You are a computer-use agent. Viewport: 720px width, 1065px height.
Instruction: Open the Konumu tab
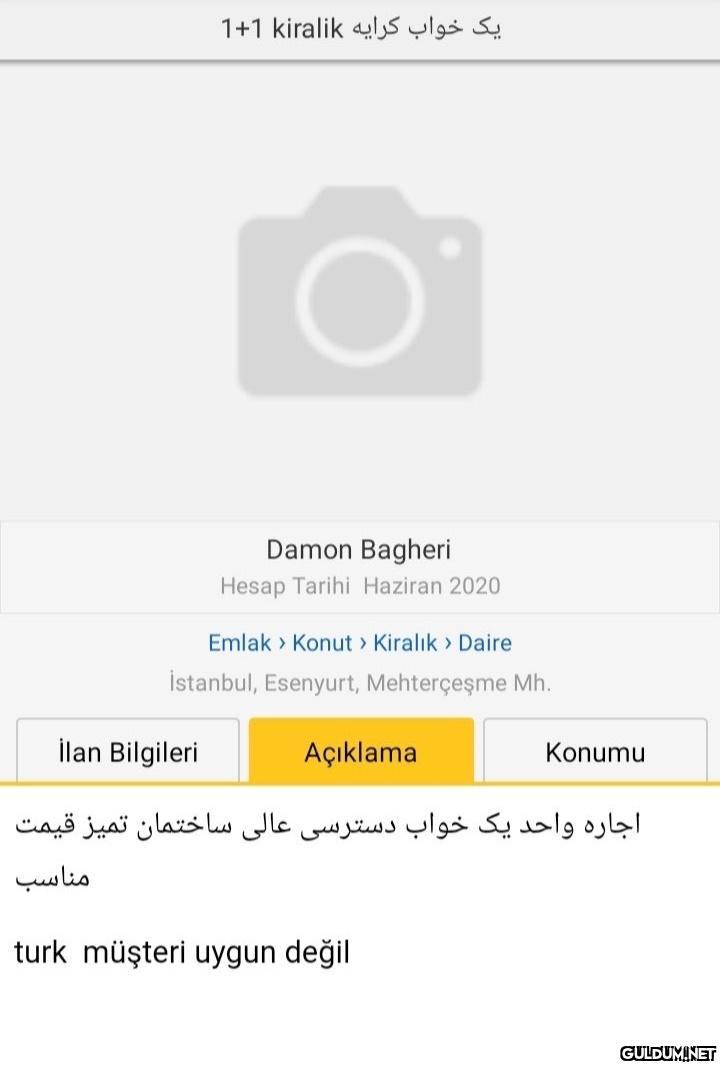coord(595,752)
